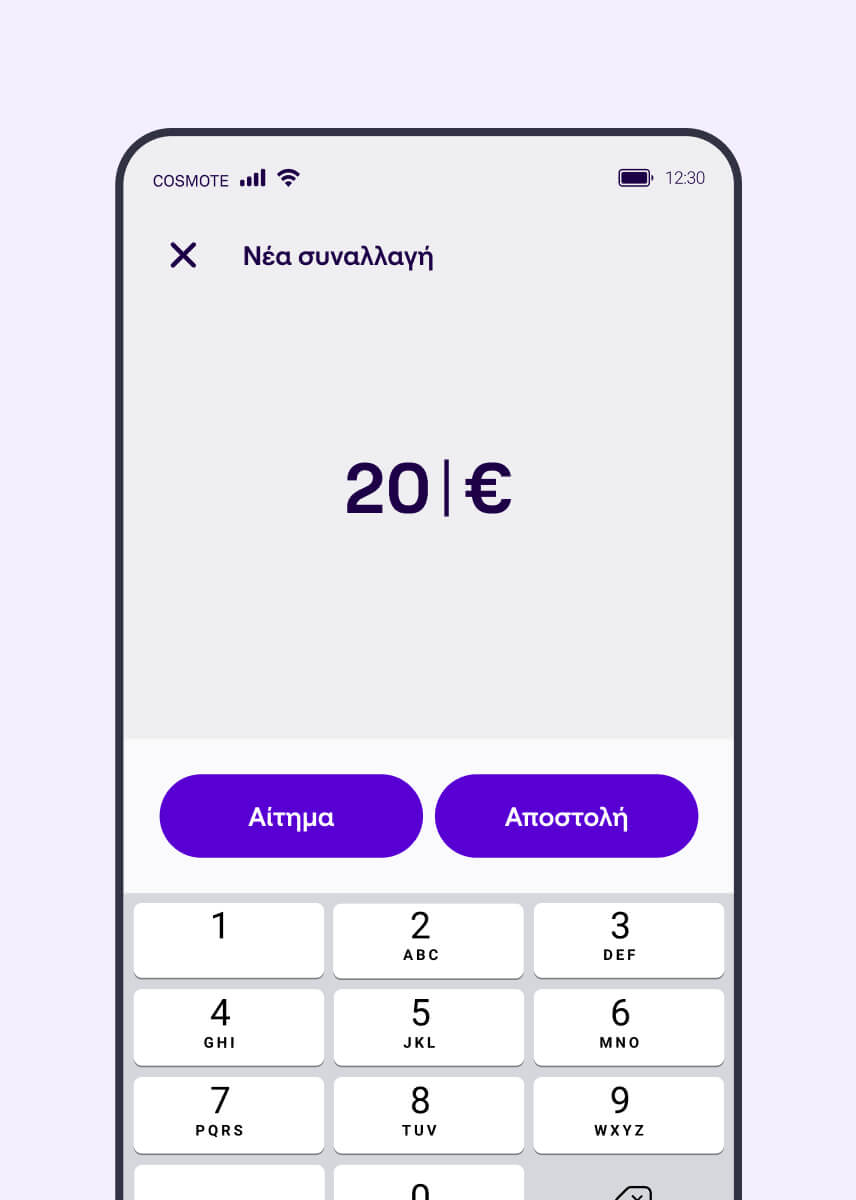Tap the COSMOTE carrier label
Image resolution: width=856 pixels, height=1200 pixels.
[x=190, y=181]
